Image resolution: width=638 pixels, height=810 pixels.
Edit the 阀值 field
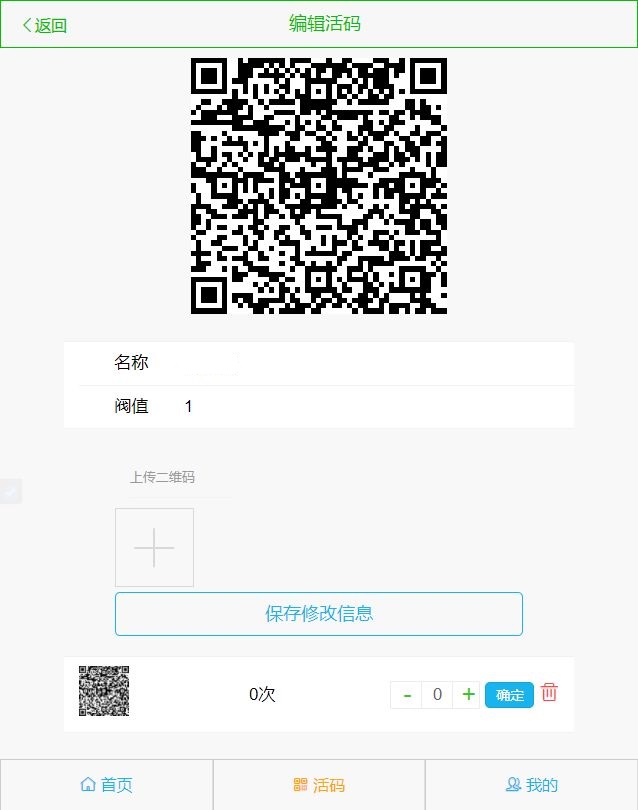(300, 406)
